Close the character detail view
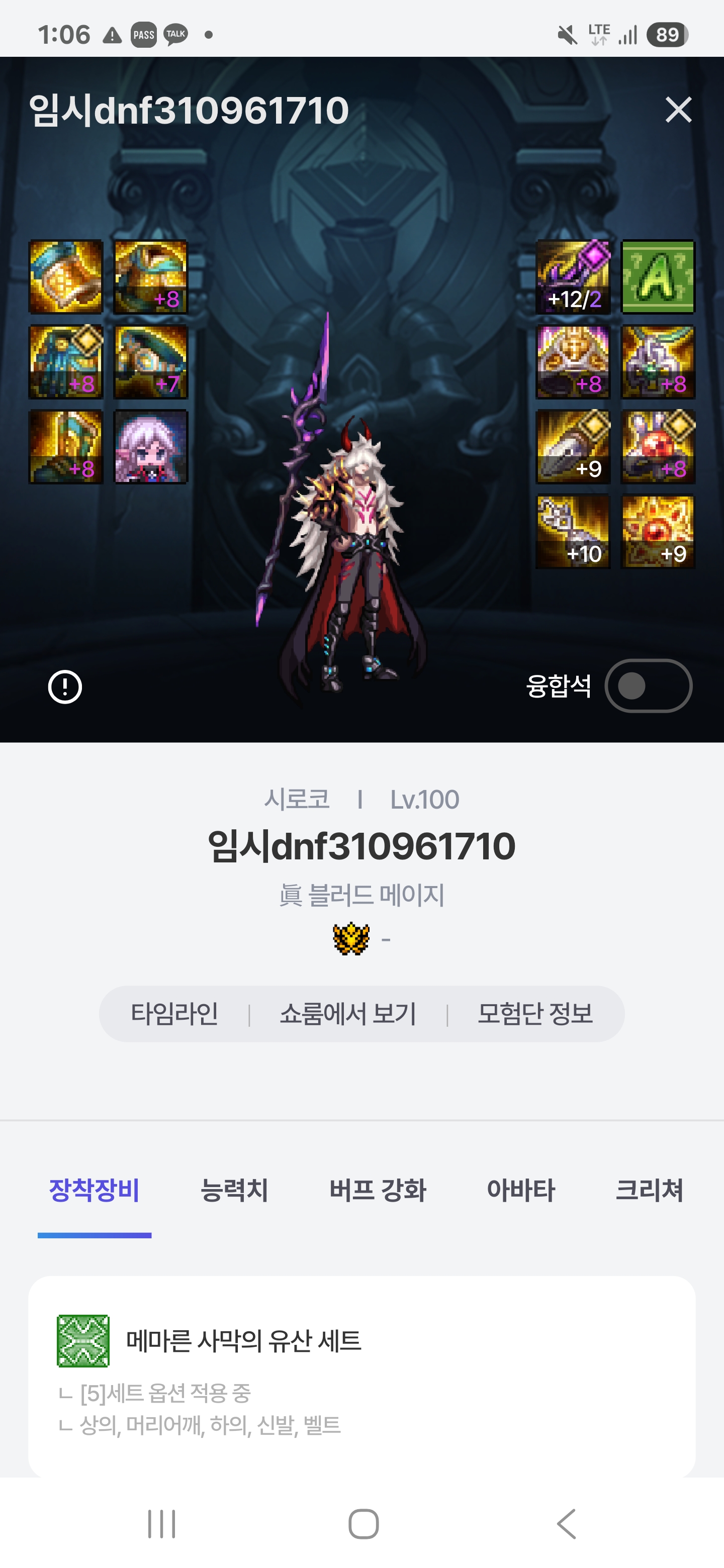The height and width of the screenshot is (1568, 724). pyautogui.click(x=678, y=110)
